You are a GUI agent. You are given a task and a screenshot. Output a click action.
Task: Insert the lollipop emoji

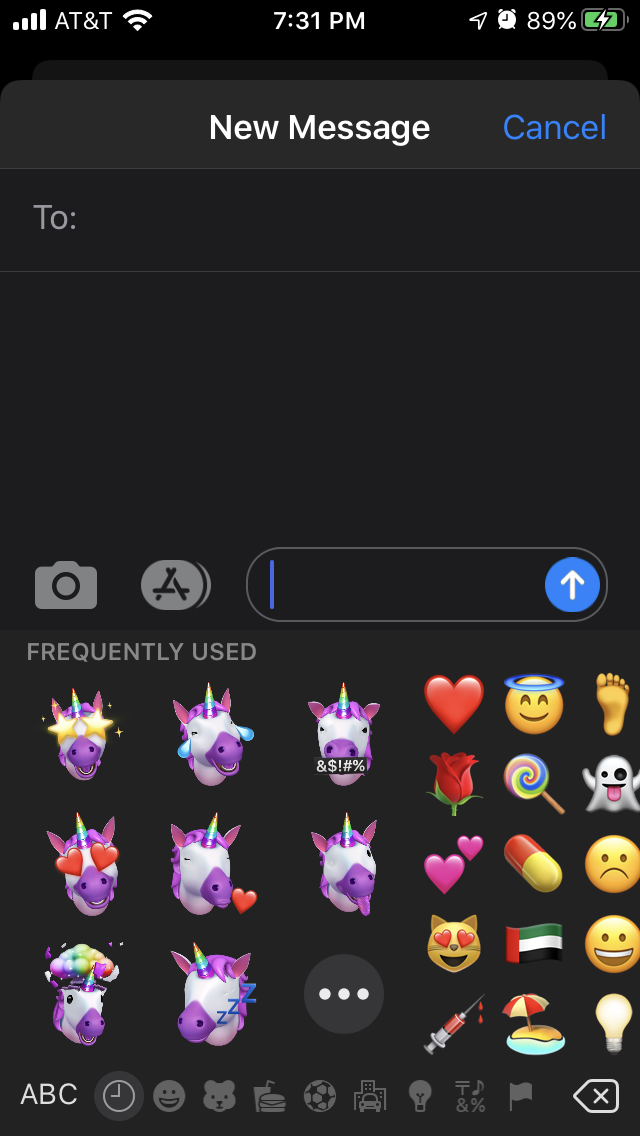point(533,782)
